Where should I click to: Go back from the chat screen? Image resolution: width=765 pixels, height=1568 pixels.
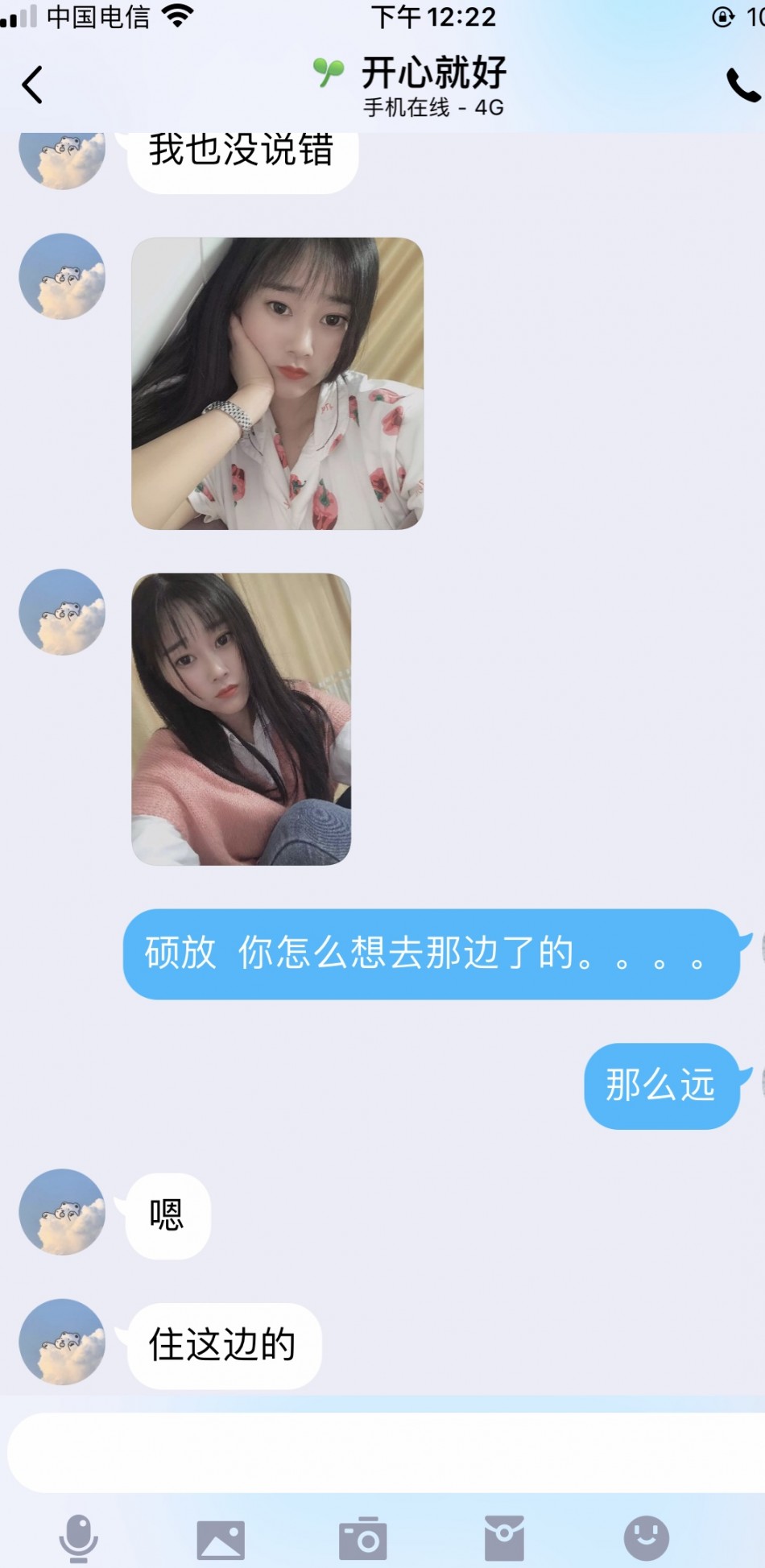tap(32, 85)
